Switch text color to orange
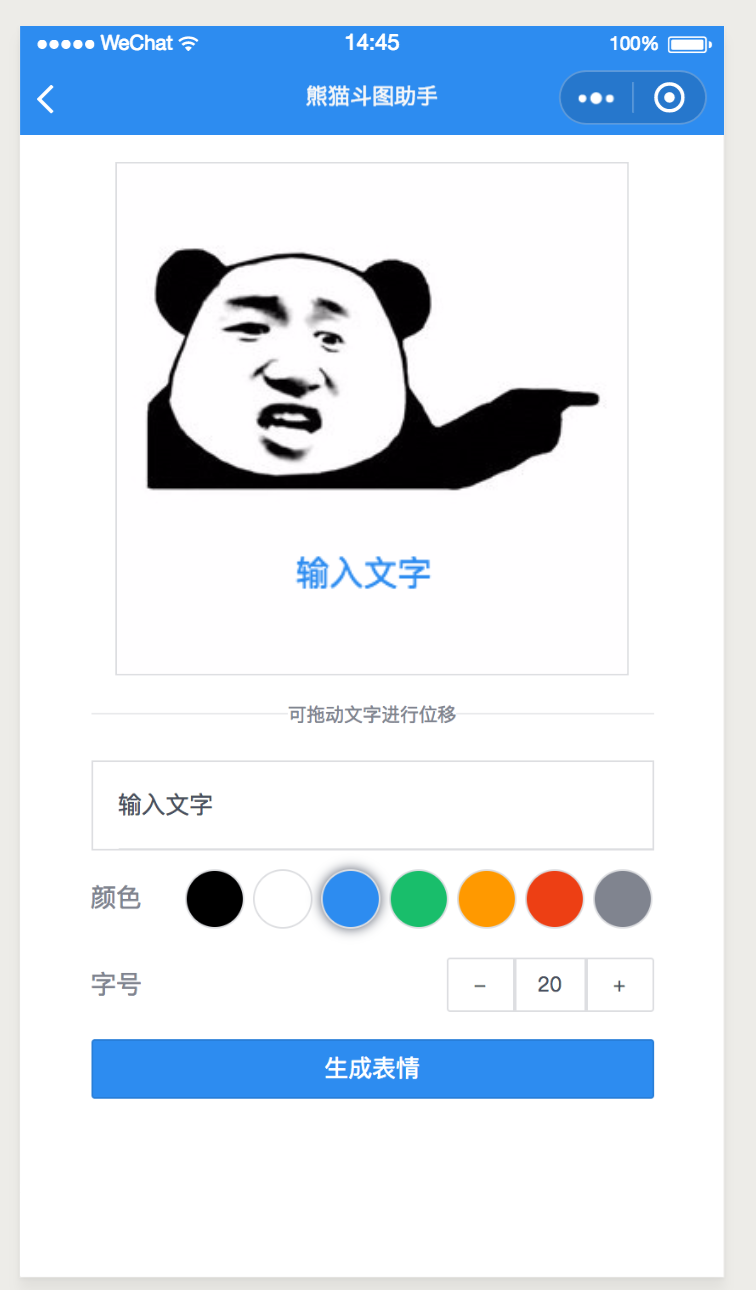756x1290 pixels. point(487,899)
